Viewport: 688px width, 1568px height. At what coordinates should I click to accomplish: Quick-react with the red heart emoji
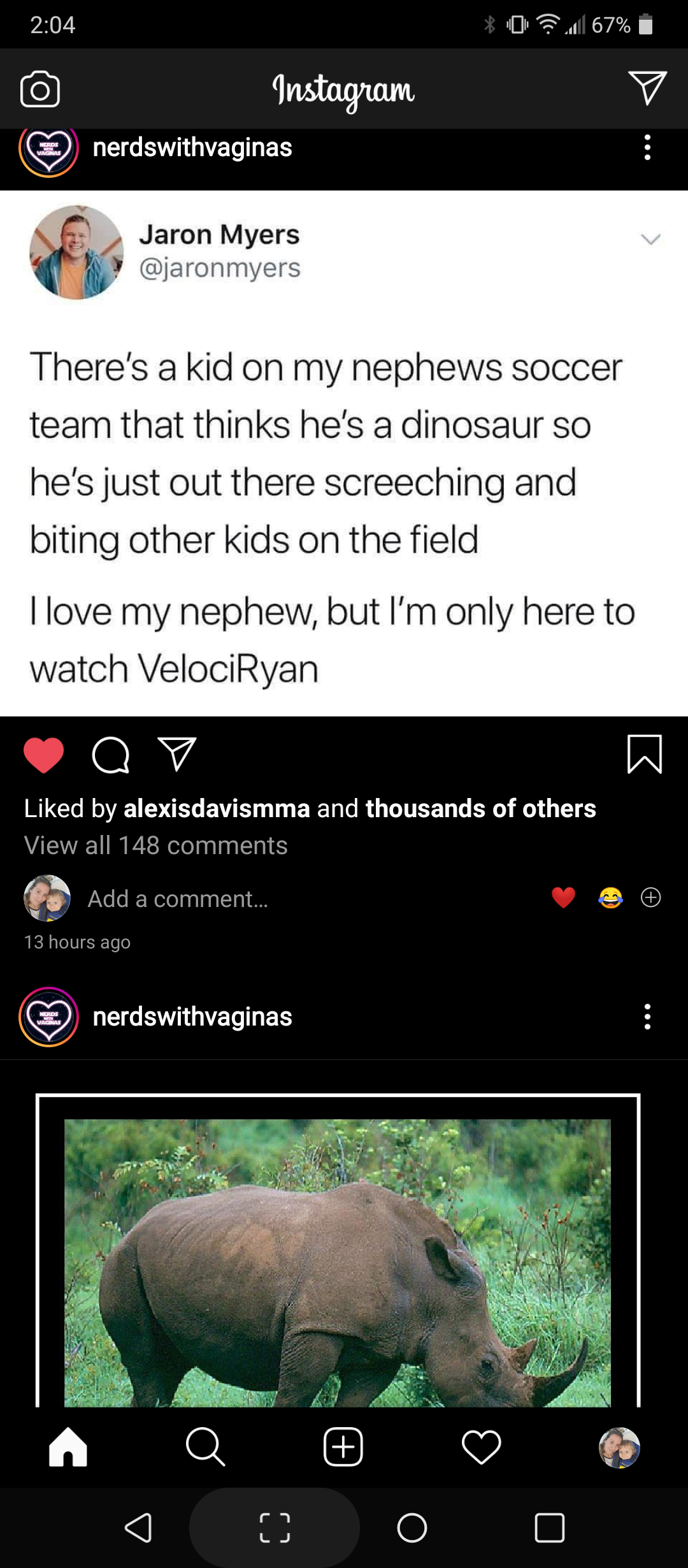(564, 897)
